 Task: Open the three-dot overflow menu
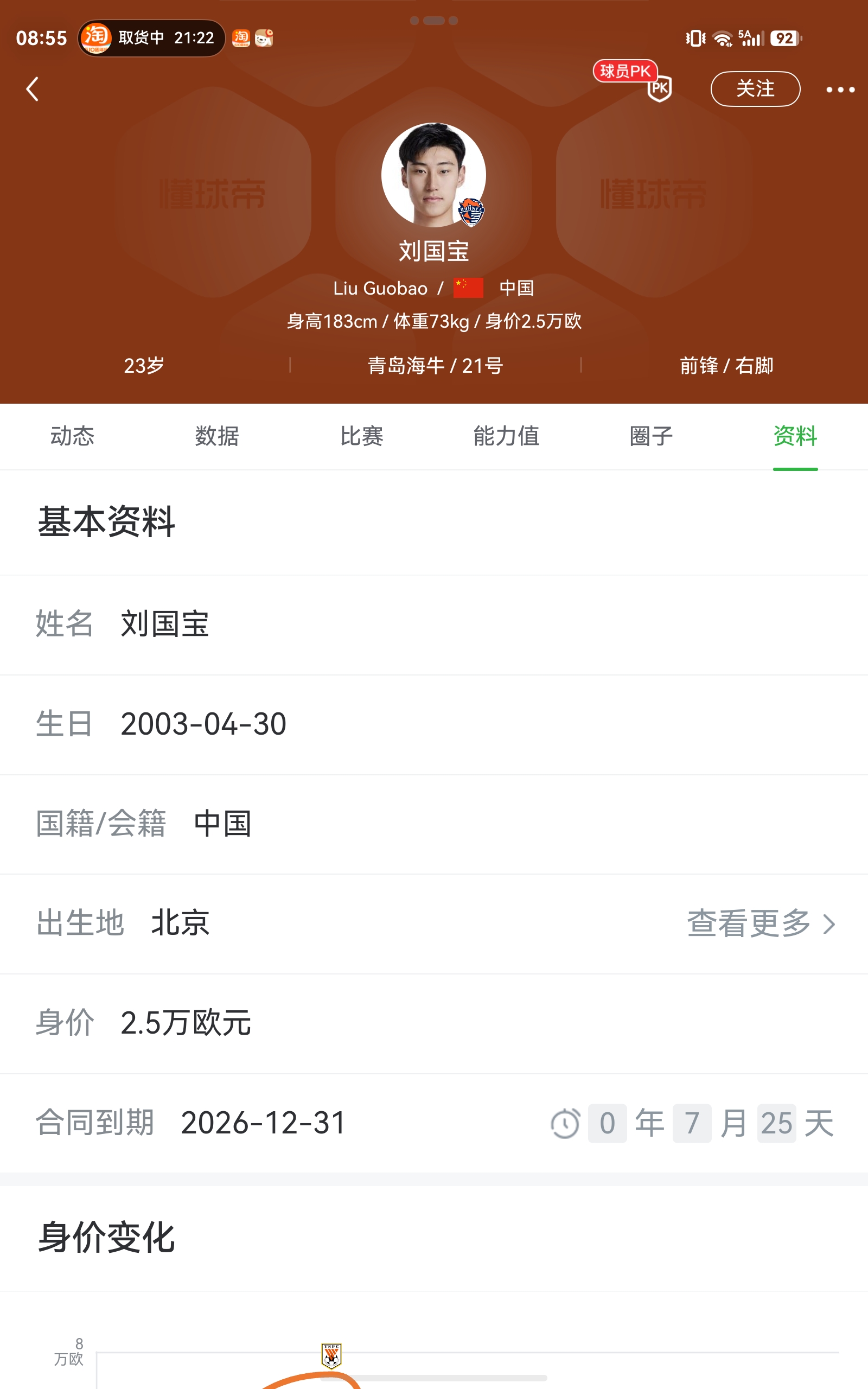click(x=840, y=90)
